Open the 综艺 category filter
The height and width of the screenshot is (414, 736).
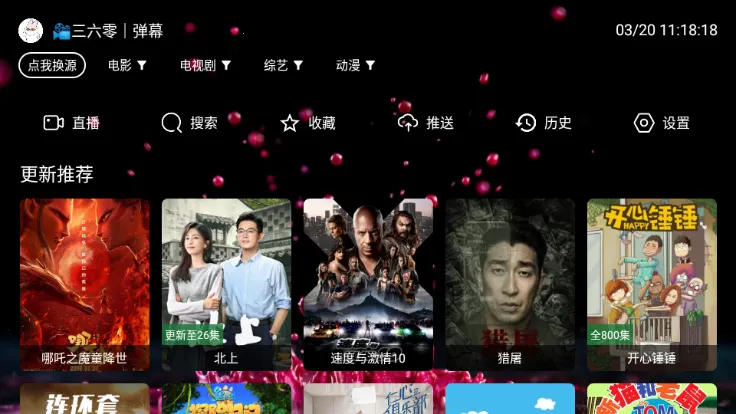click(283, 65)
